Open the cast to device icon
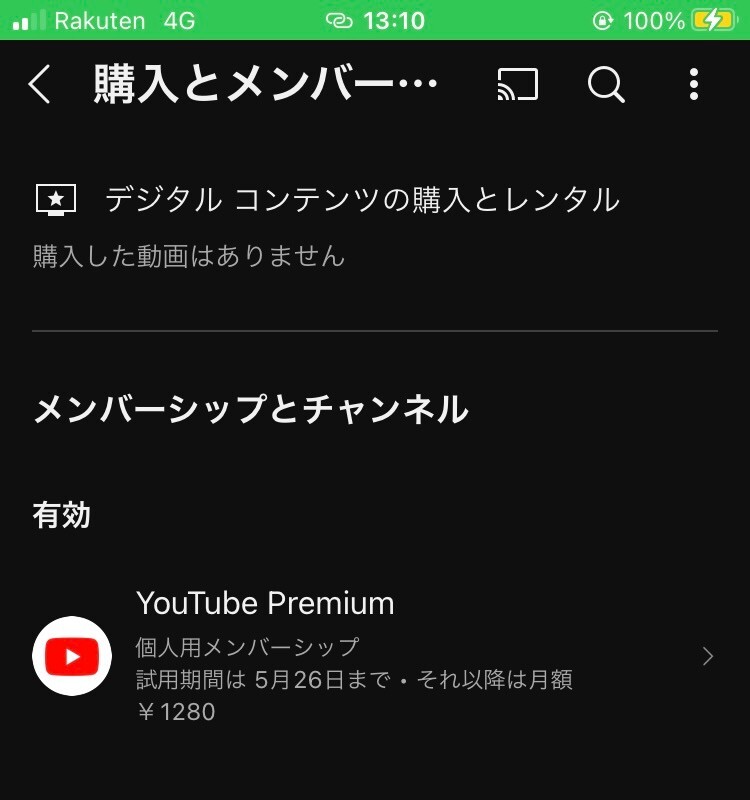Screen dimensions: 750x800 click(517, 85)
